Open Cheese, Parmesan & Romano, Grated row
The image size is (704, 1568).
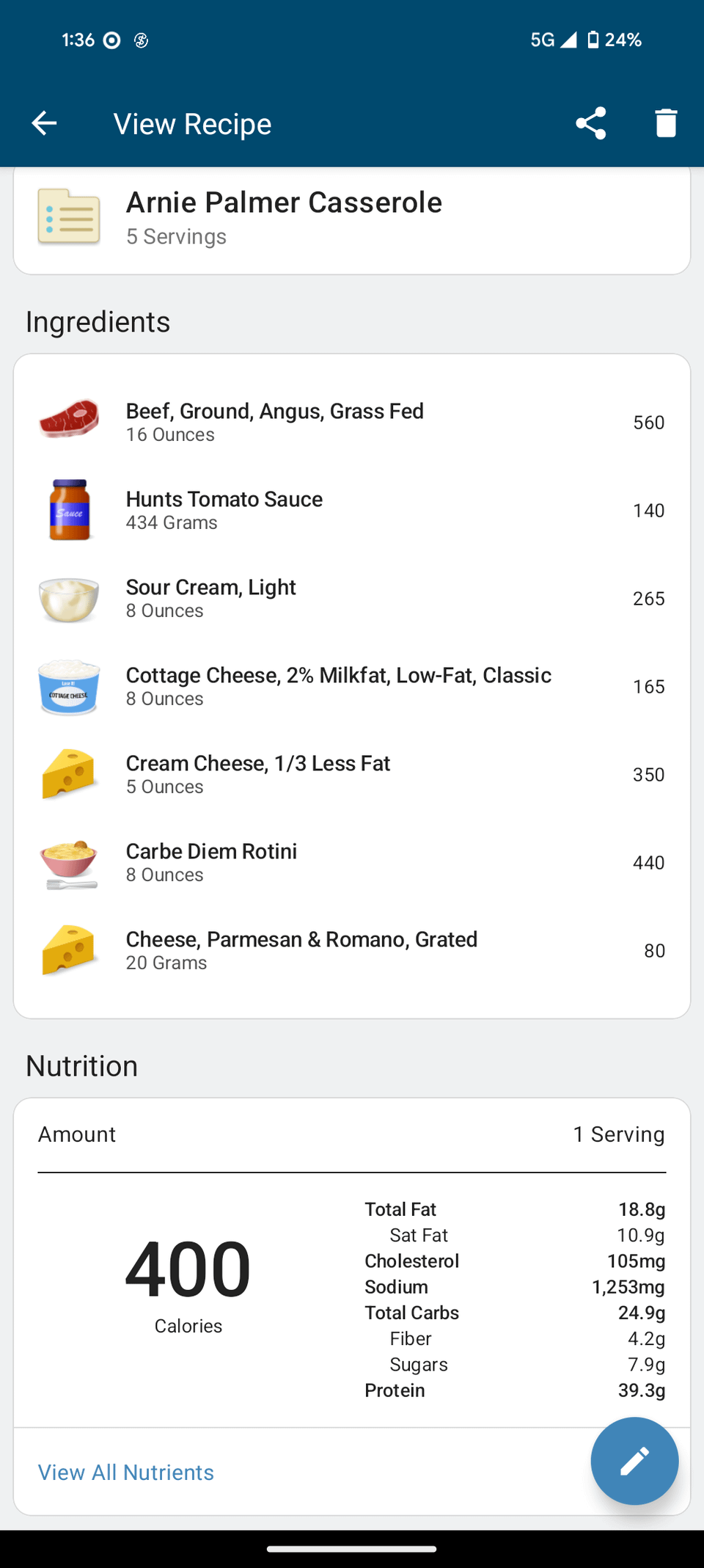352,950
